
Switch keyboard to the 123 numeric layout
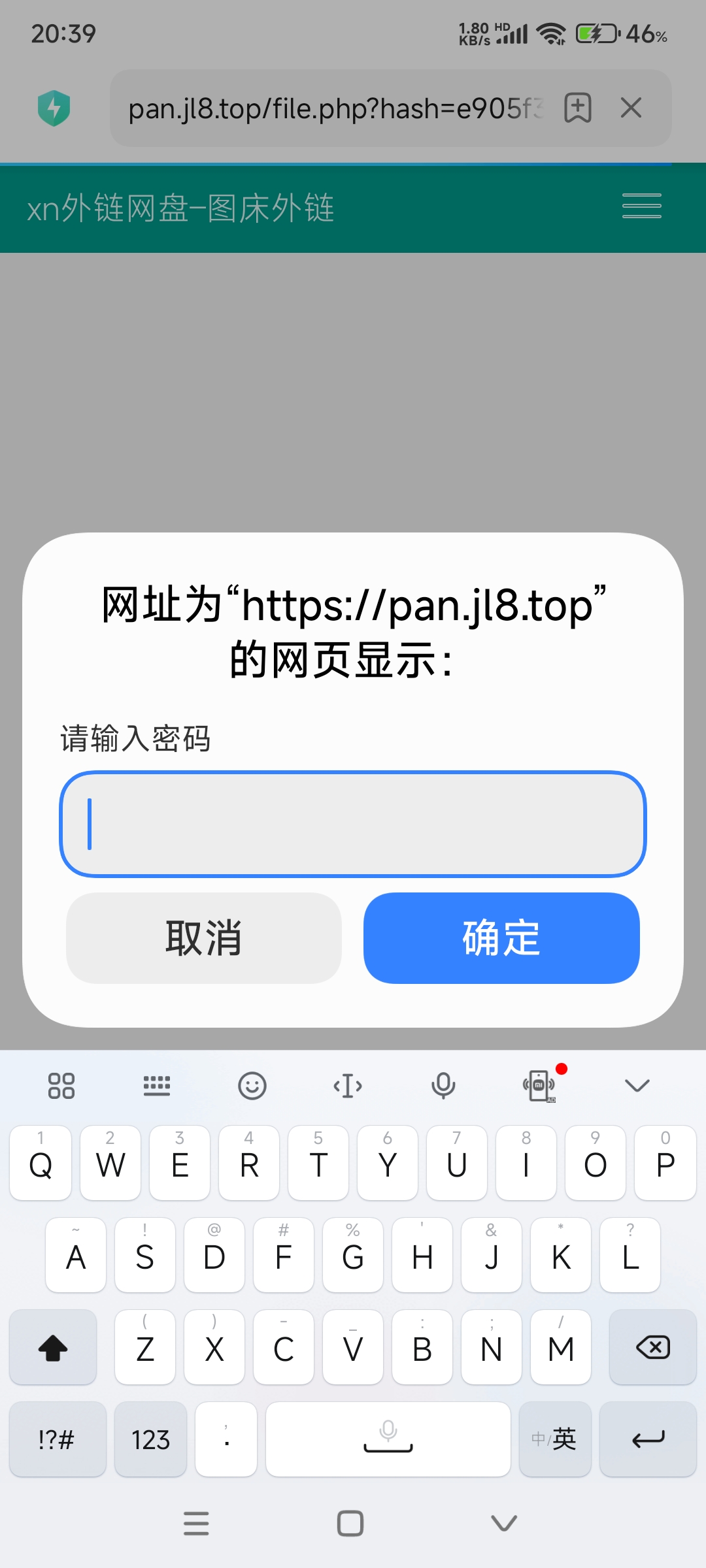(150, 1439)
